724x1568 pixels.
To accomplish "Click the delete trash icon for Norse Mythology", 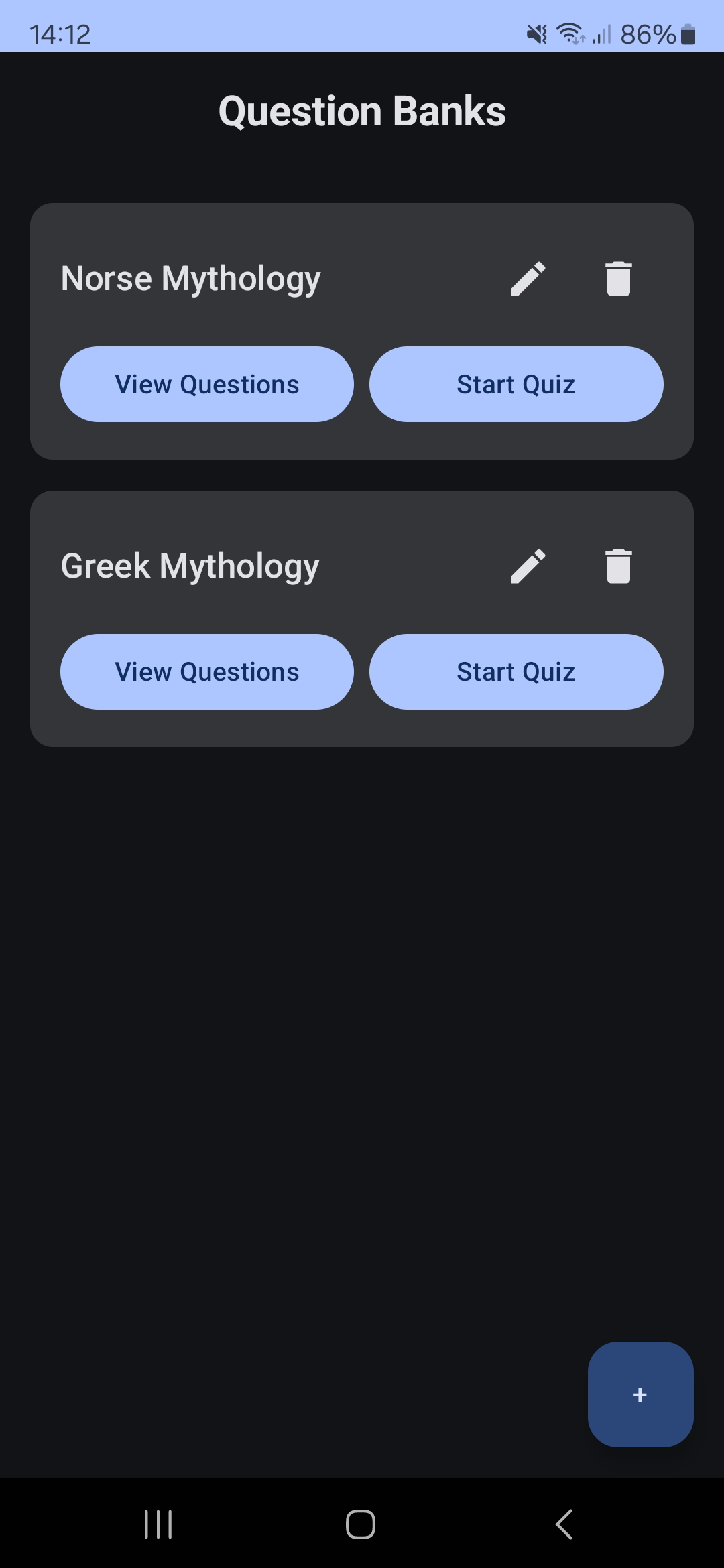I will coord(617,279).
